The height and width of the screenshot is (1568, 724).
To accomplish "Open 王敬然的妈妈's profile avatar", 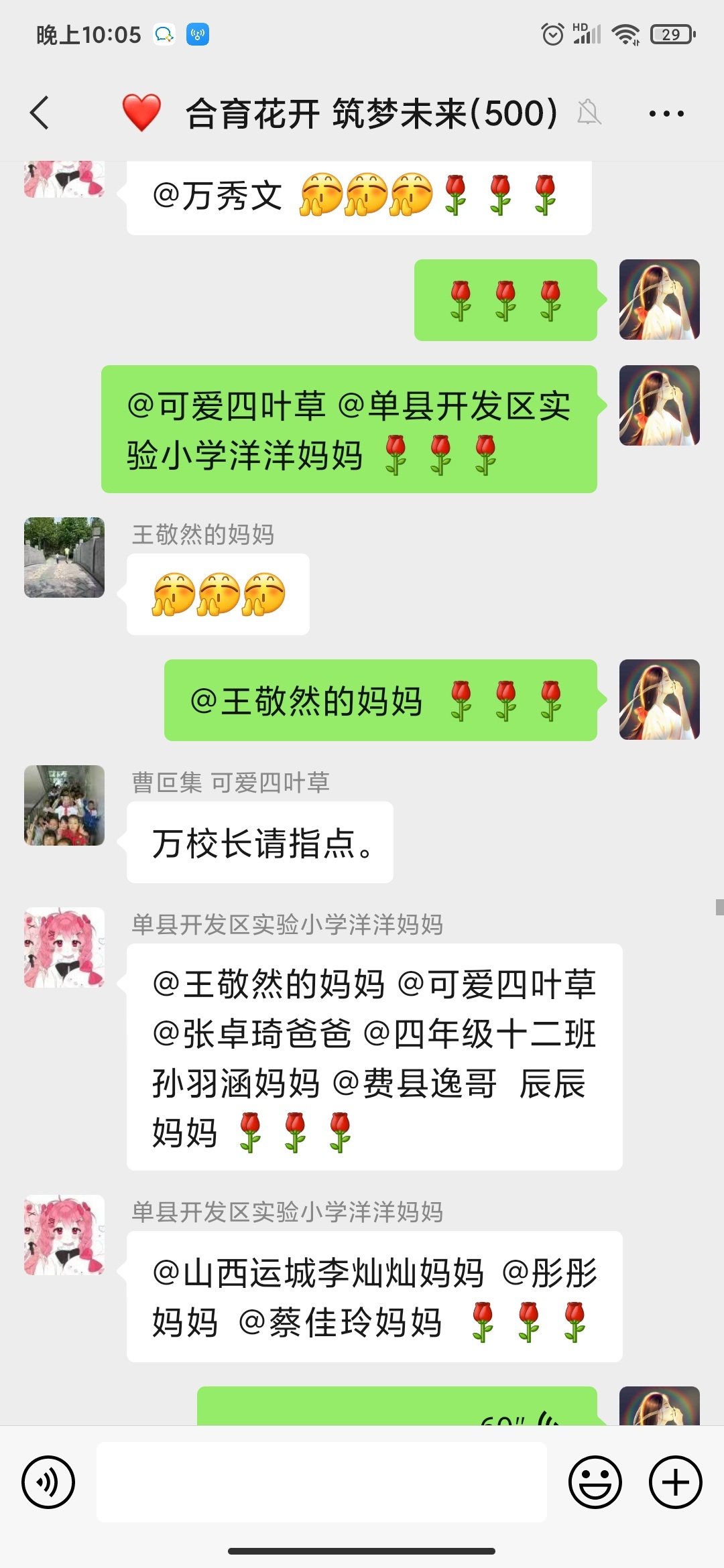I will [64, 558].
